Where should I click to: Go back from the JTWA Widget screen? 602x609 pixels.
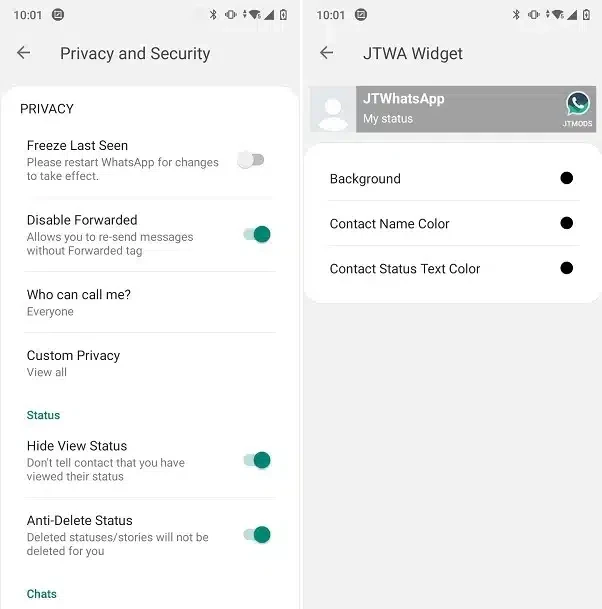coord(326,53)
